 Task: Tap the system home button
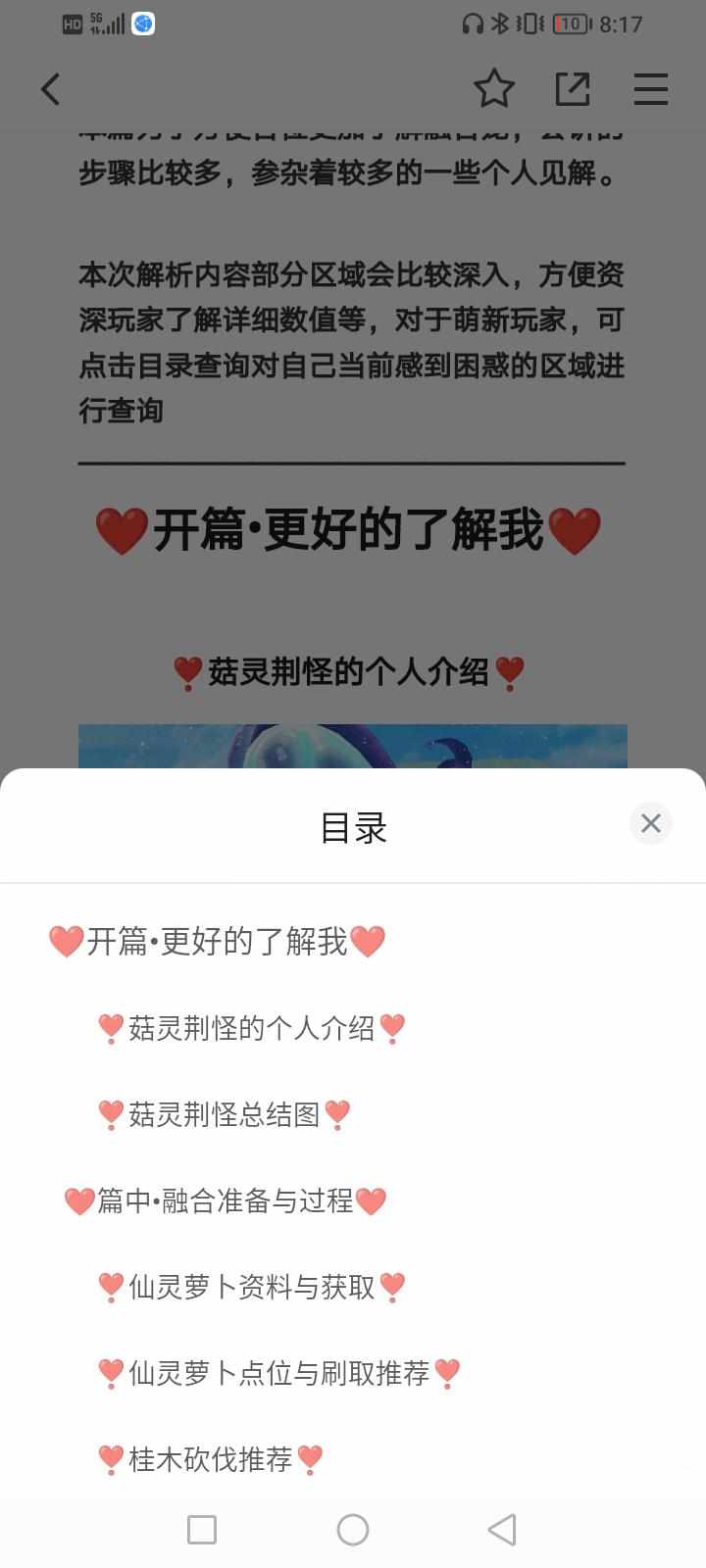point(353,1529)
